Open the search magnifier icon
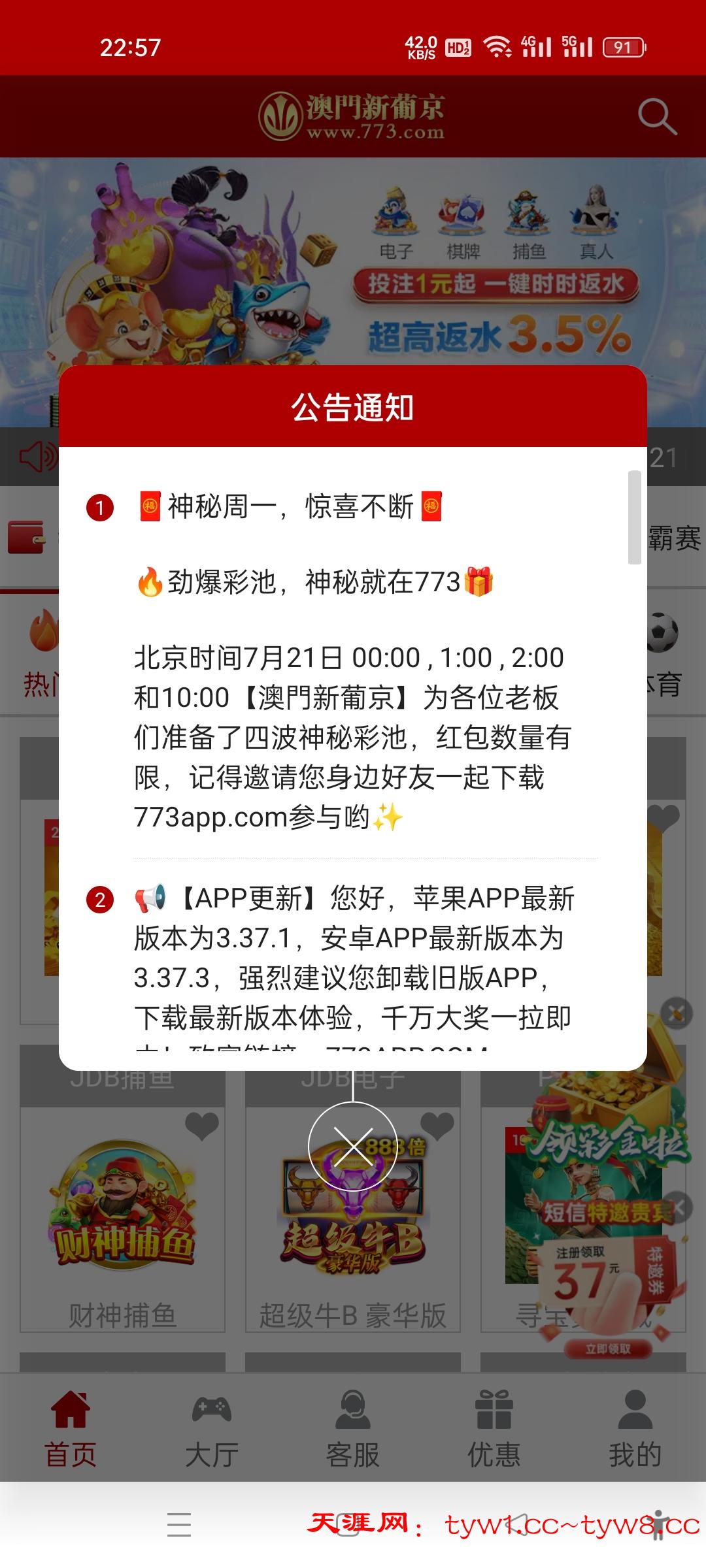Viewport: 706px width, 1568px height. pos(656,117)
